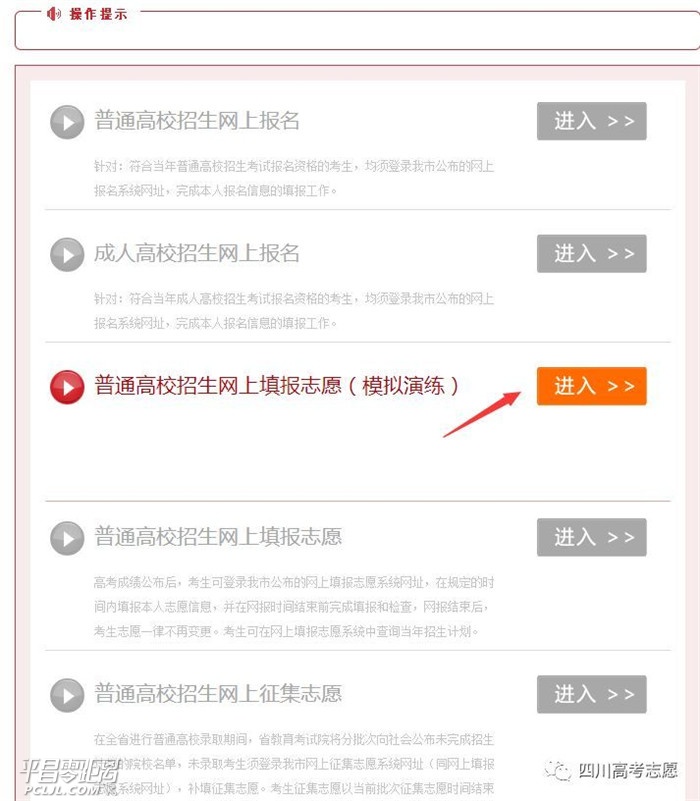
Task: Enter 普通高校招生网上报名
Action: coord(591,121)
